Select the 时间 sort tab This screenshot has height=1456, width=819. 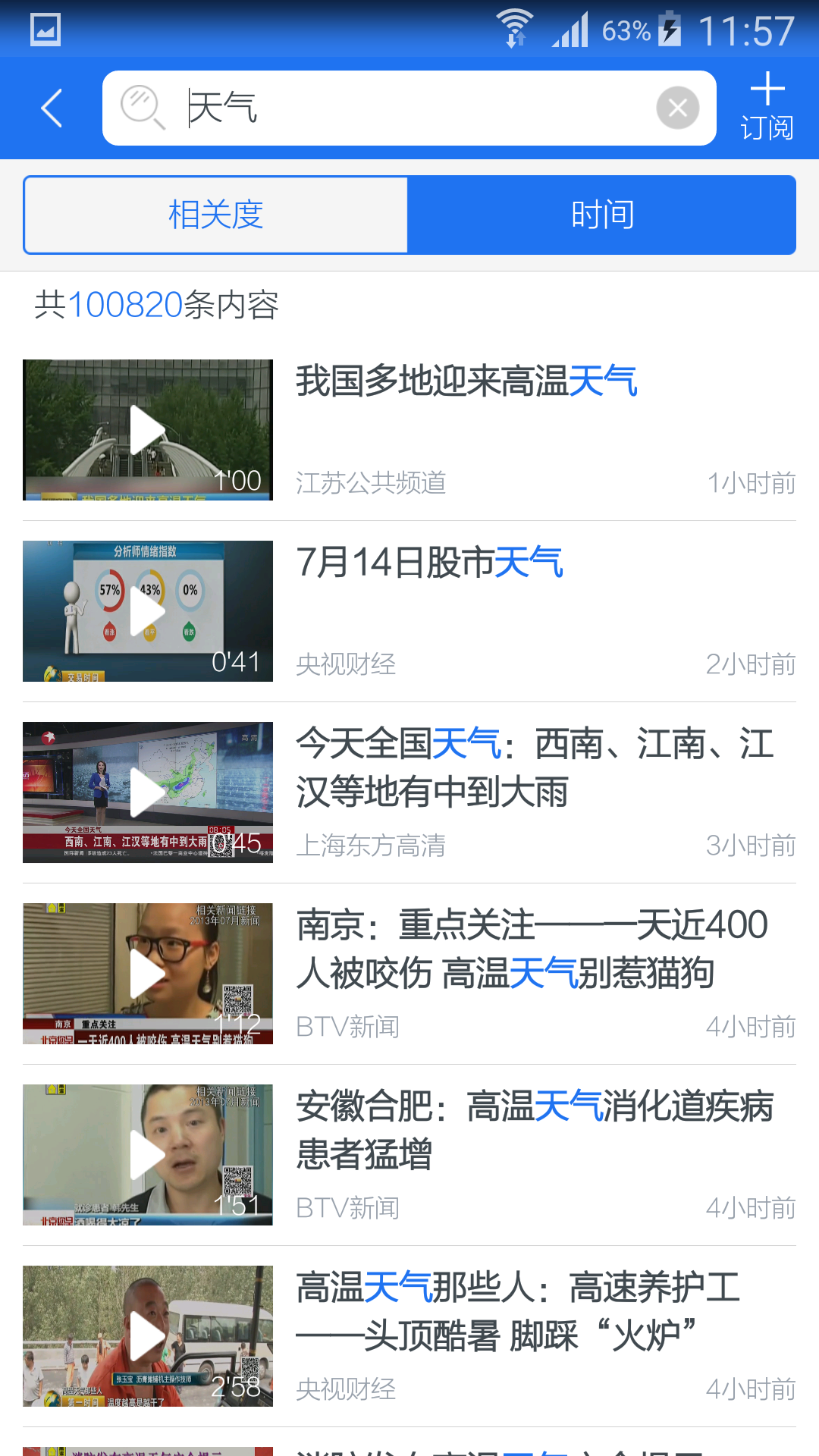(x=602, y=215)
